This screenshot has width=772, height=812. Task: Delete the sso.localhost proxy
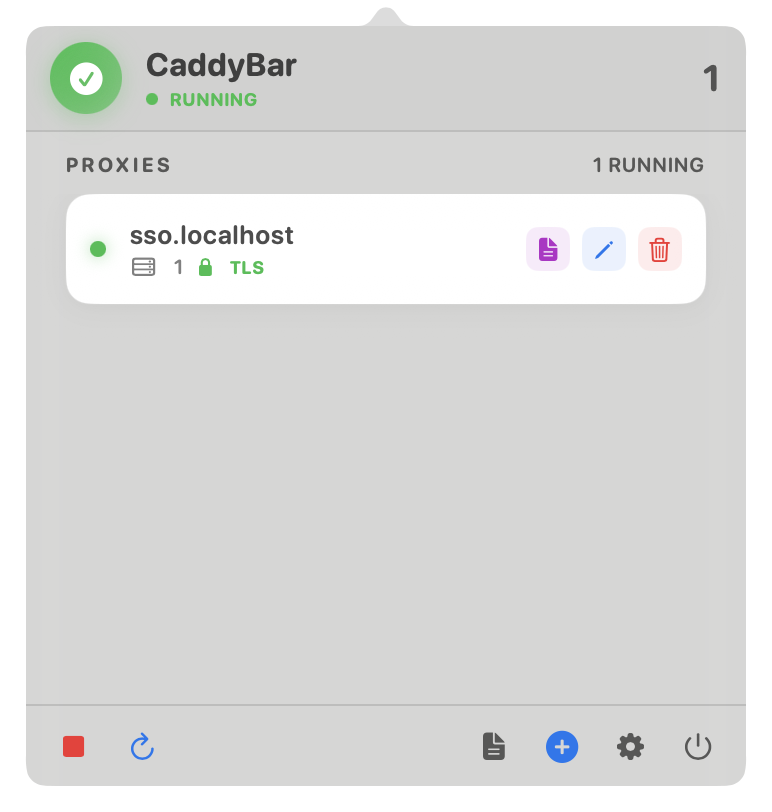pos(660,249)
